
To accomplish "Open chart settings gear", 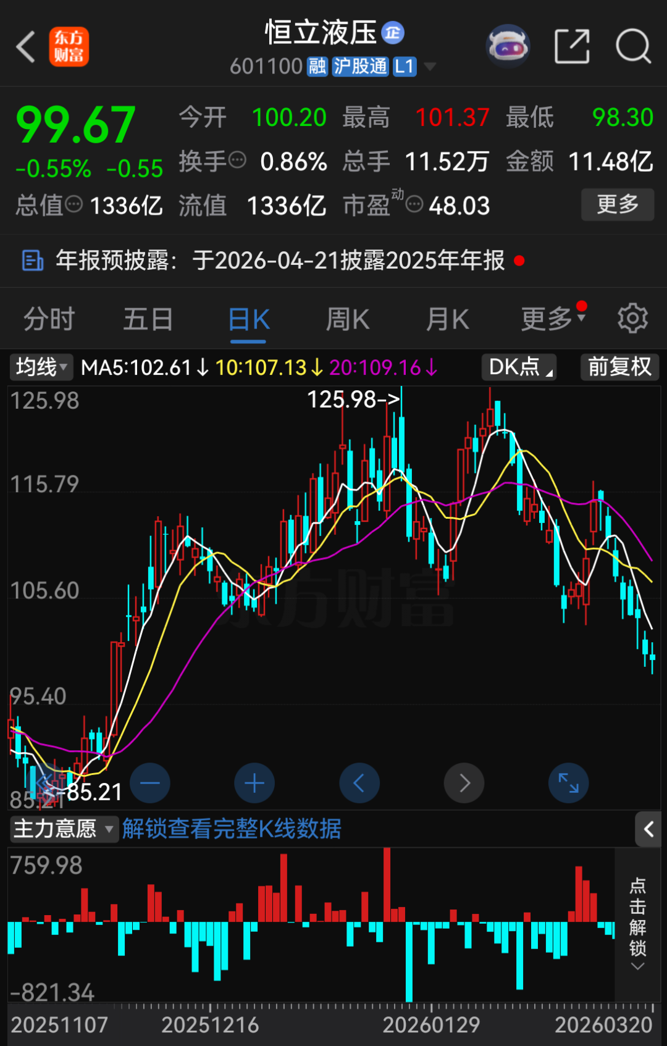I will (632, 319).
